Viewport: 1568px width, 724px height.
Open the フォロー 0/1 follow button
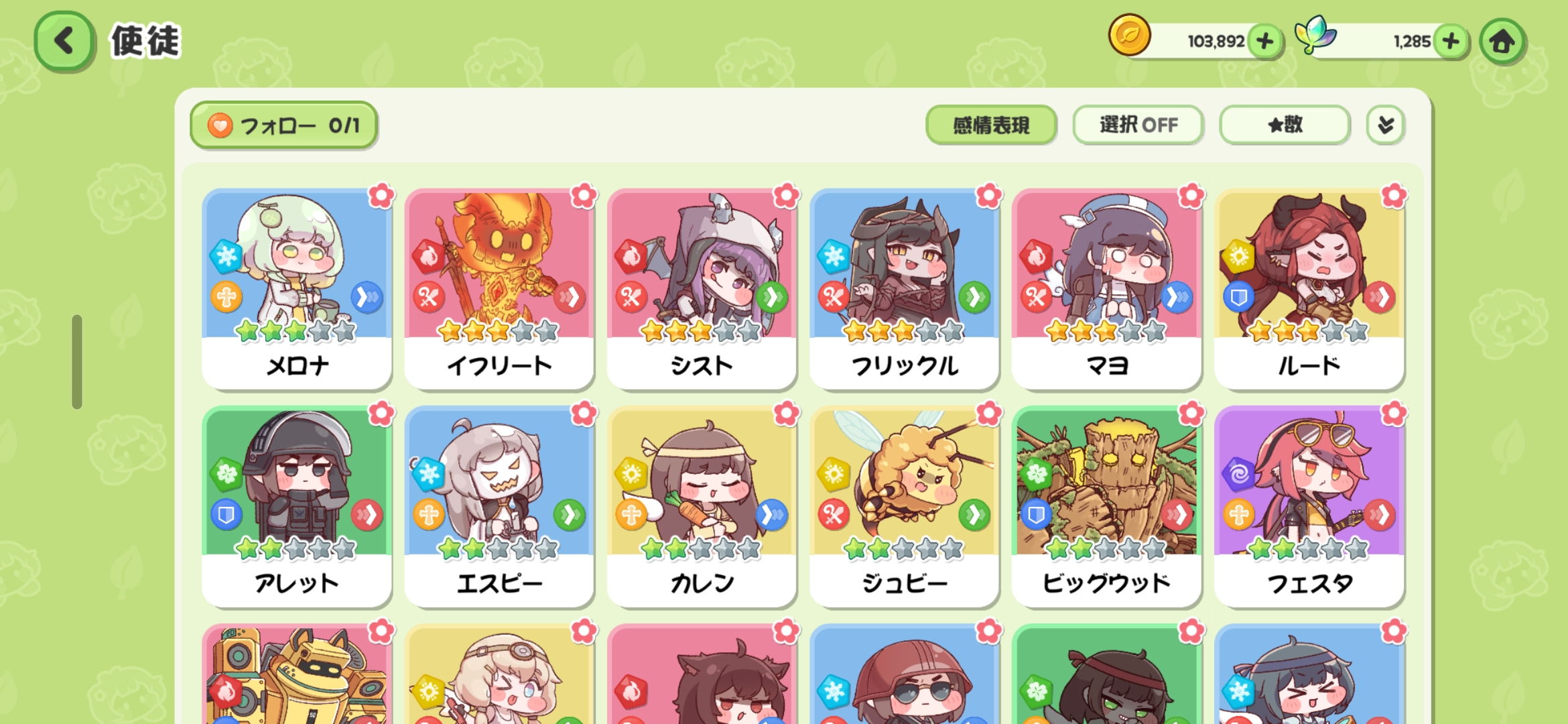[283, 125]
